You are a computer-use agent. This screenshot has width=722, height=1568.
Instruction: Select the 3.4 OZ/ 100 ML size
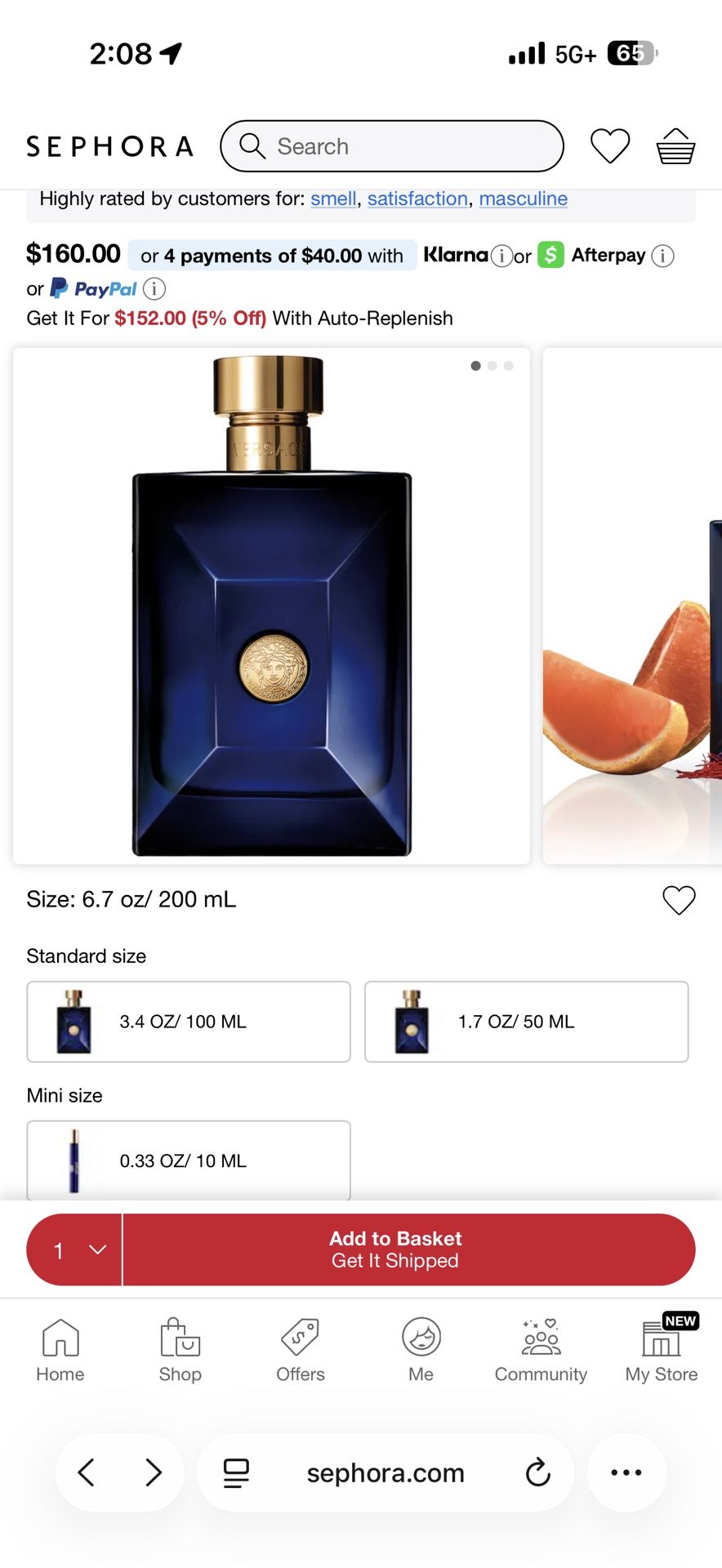point(189,1022)
